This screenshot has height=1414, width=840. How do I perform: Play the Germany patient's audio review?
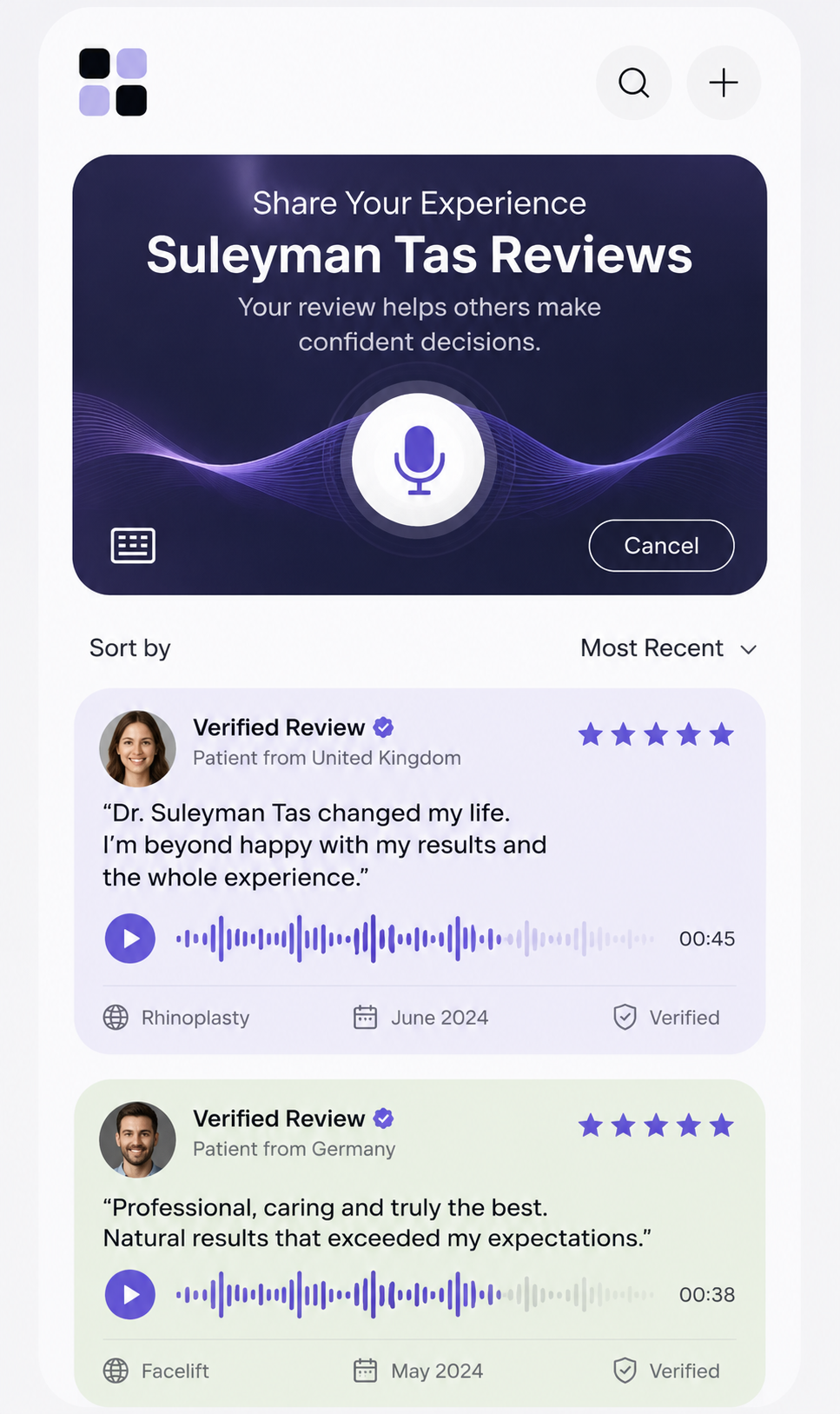point(130,1295)
